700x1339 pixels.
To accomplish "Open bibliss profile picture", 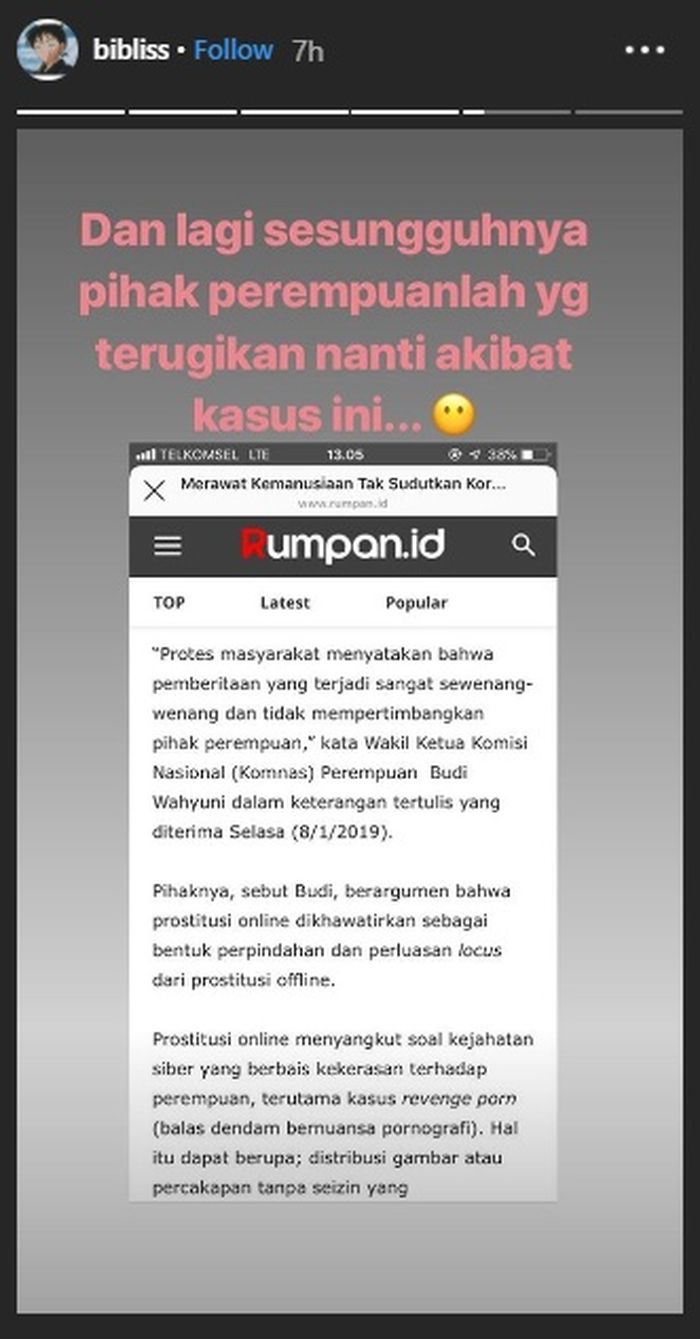I will coord(47,50).
